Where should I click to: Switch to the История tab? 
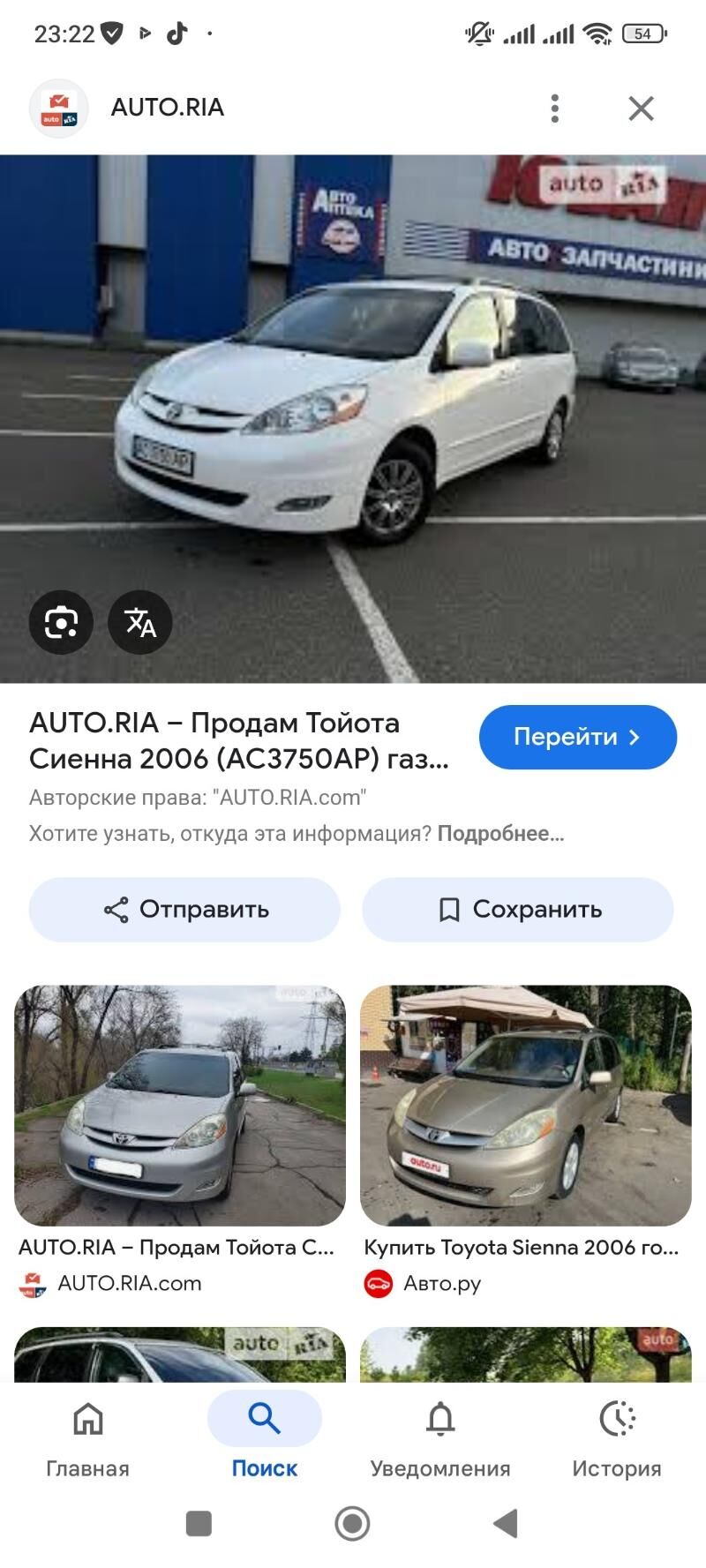[617, 1437]
